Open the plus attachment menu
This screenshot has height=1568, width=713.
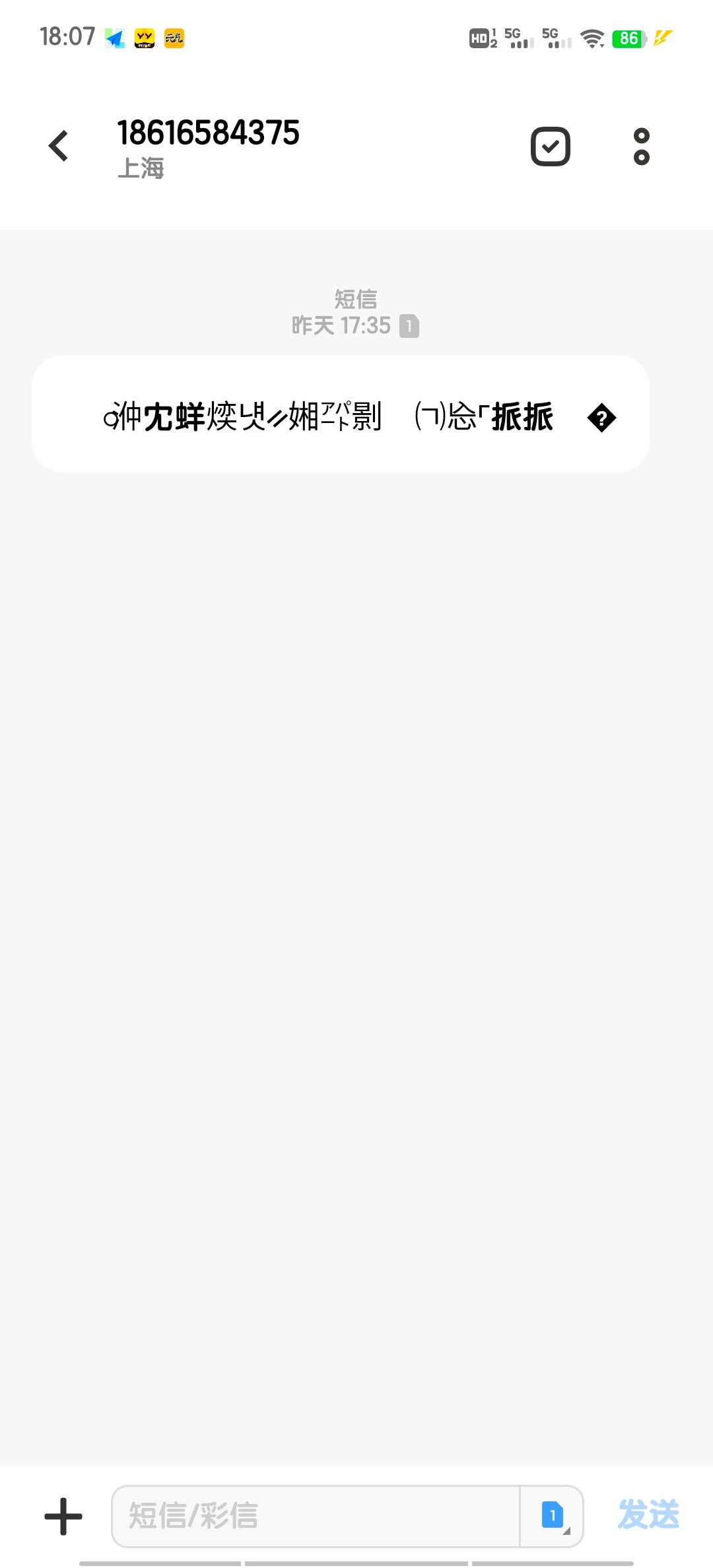pos(63,1516)
